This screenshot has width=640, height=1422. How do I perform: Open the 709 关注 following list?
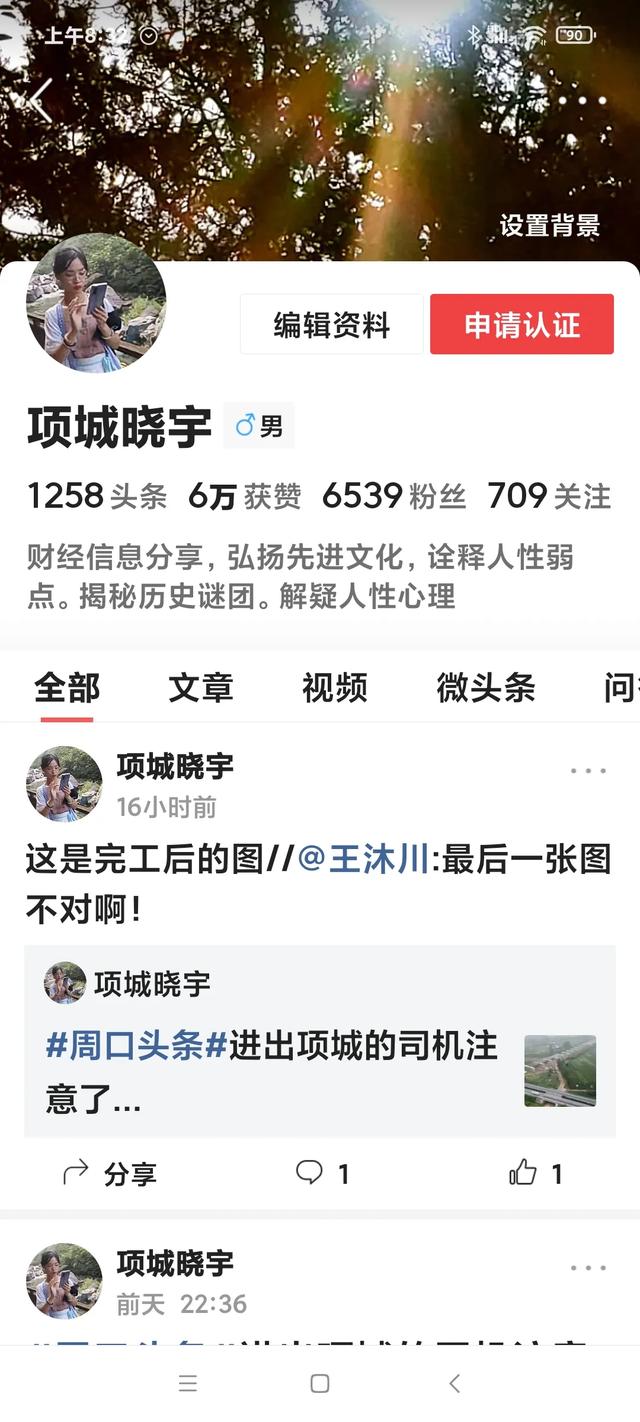click(548, 496)
